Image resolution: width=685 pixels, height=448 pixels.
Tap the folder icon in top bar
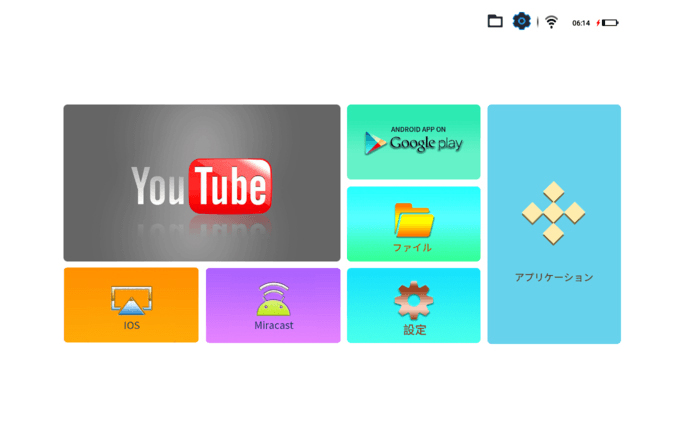495,21
